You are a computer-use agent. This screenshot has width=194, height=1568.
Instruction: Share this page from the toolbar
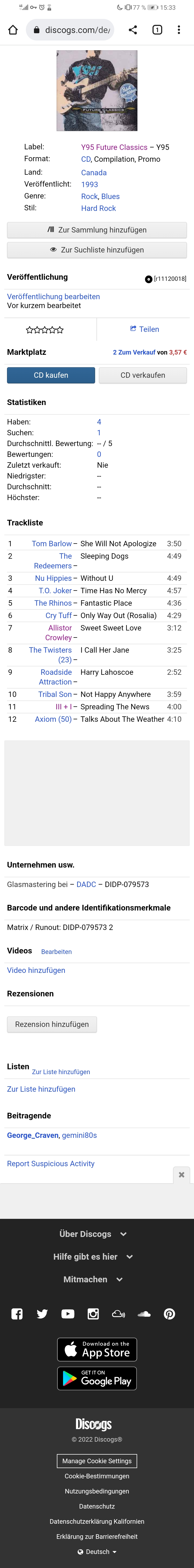(x=133, y=30)
